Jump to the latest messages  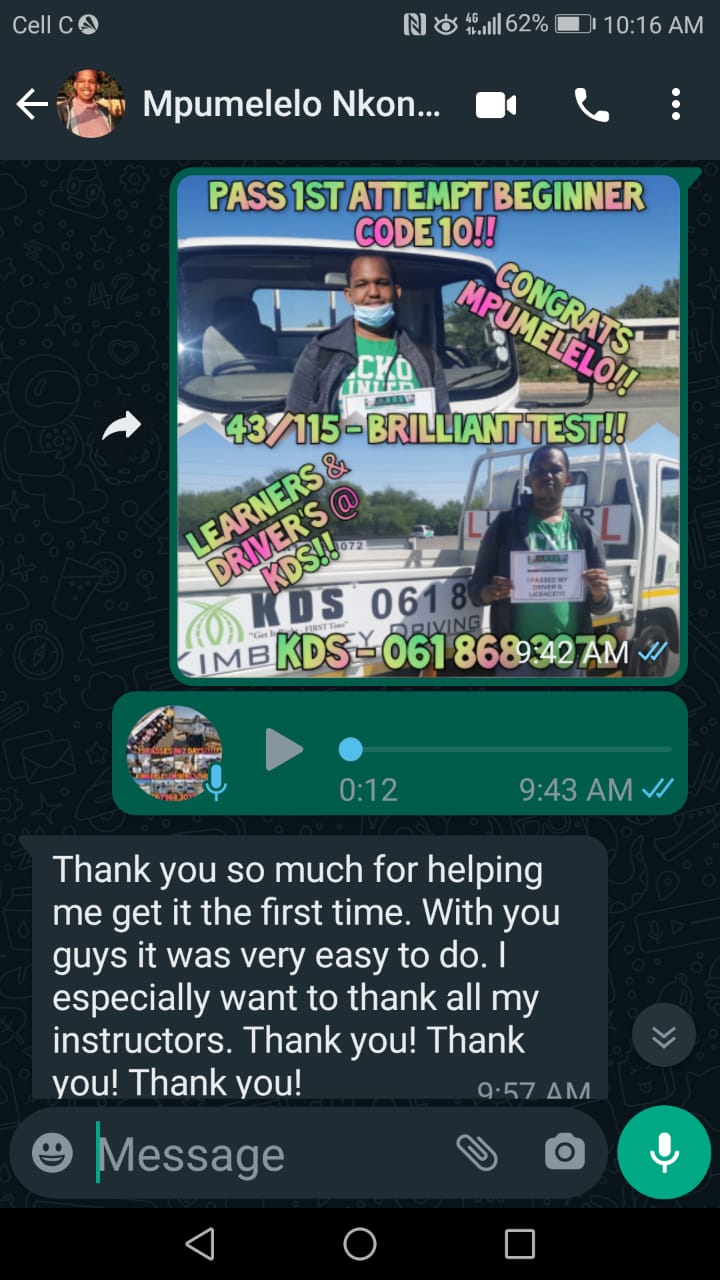[x=664, y=1036]
